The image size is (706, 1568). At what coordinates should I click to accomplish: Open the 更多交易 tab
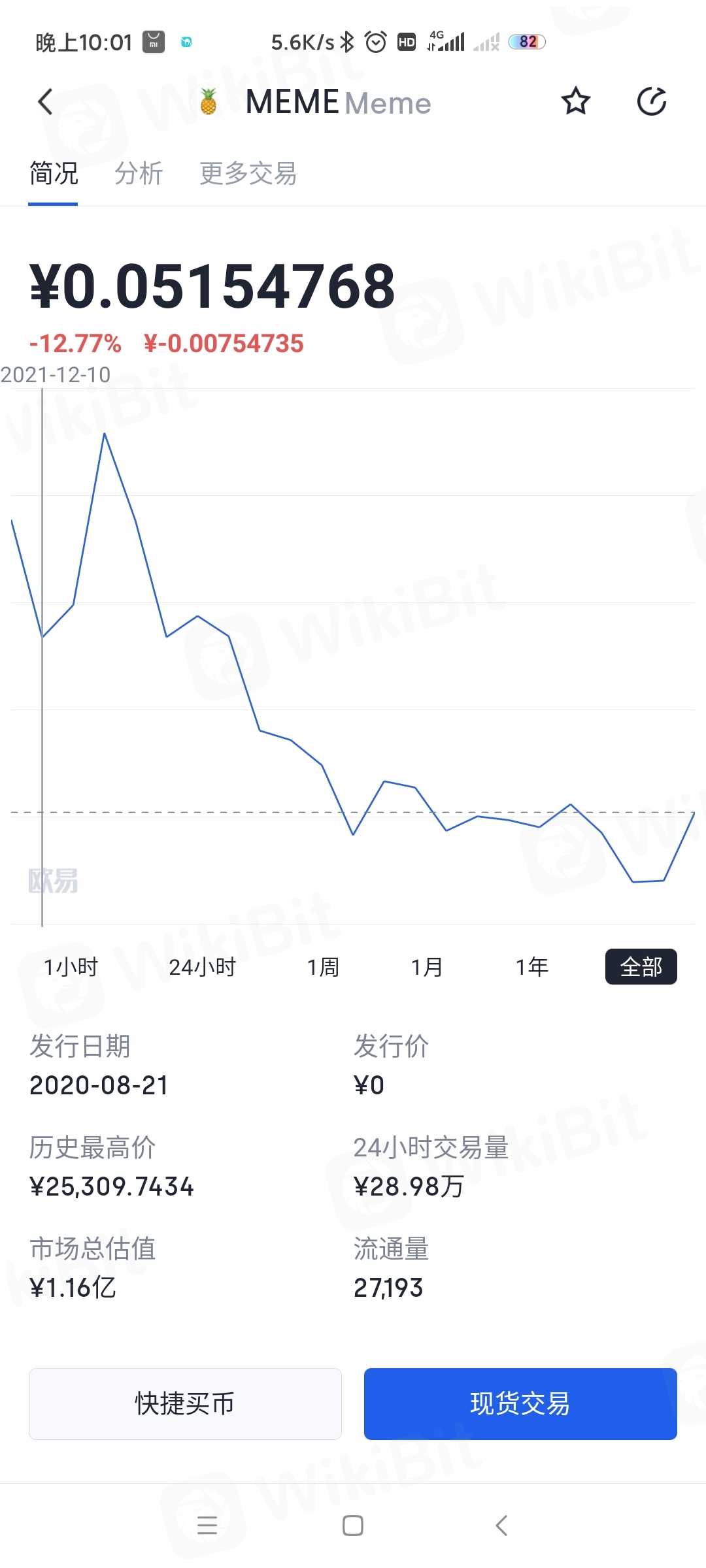click(x=248, y=174)
